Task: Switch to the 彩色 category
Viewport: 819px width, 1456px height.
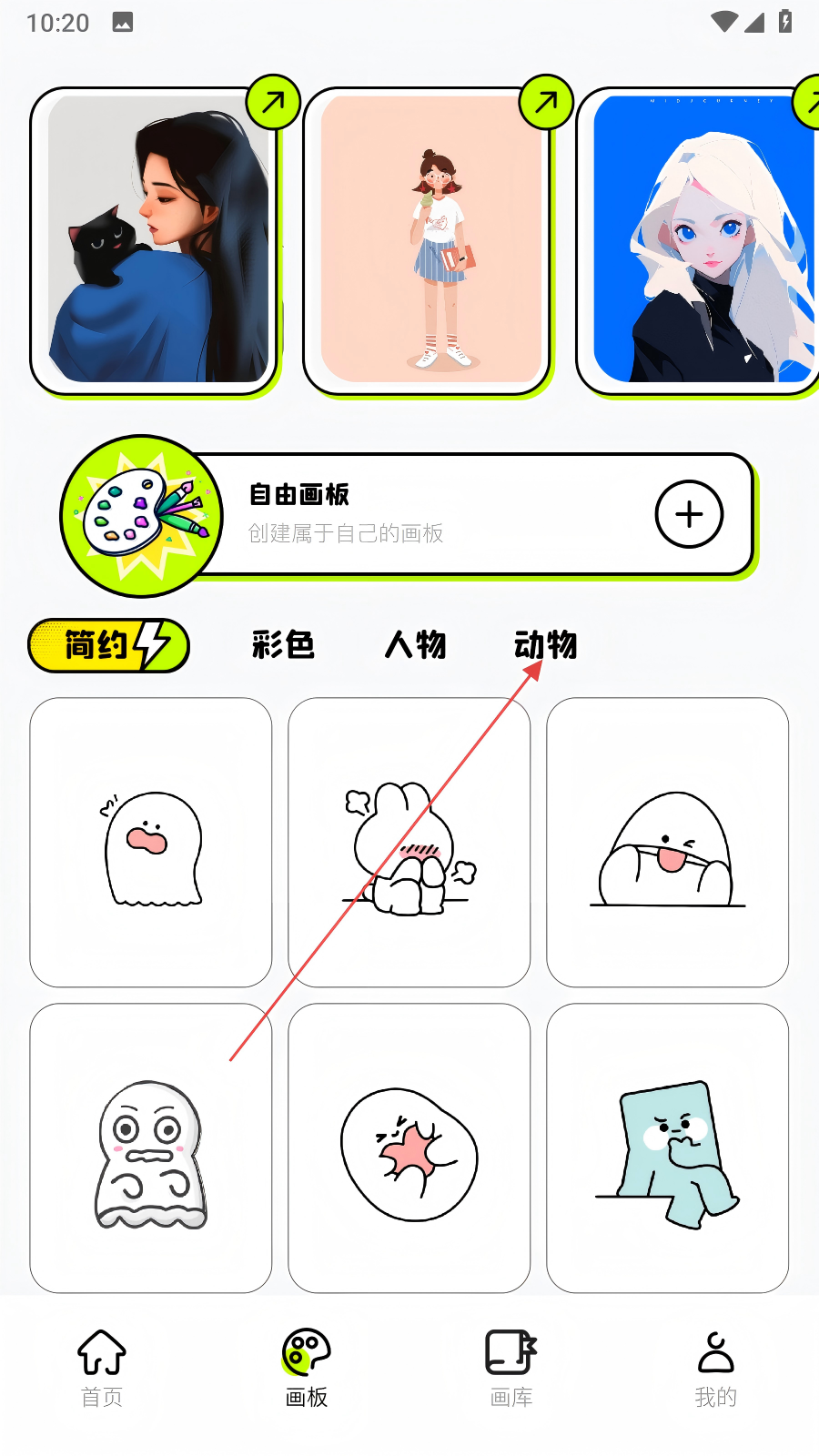Action: [283, 644]
